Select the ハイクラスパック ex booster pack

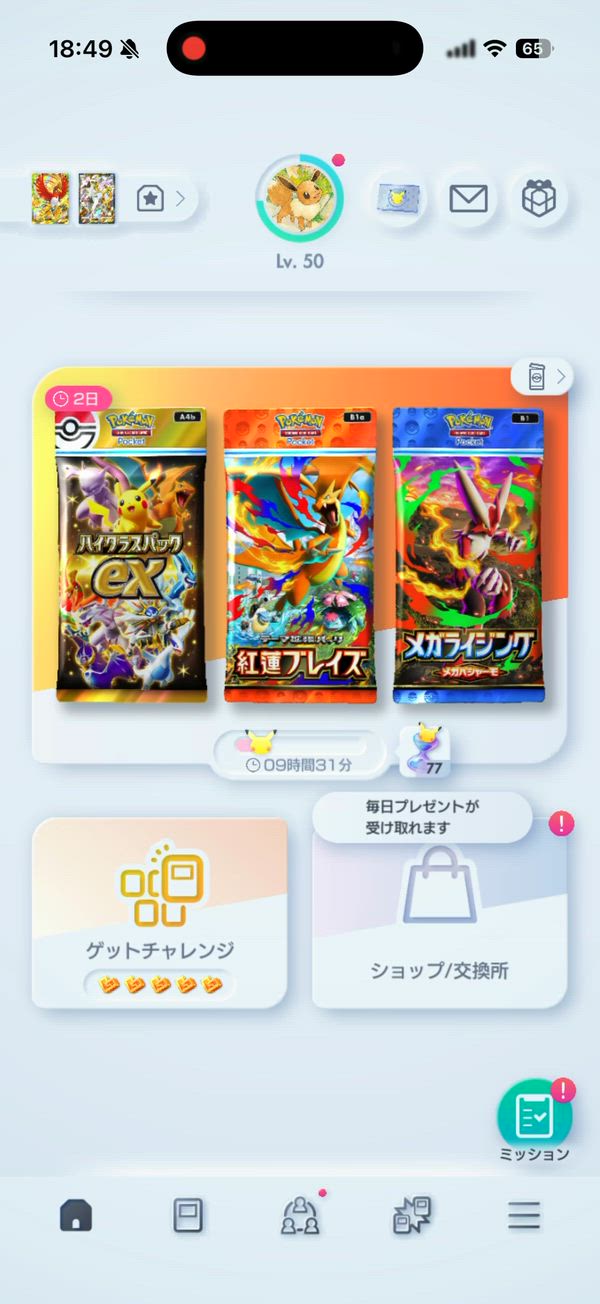(131, 555)
